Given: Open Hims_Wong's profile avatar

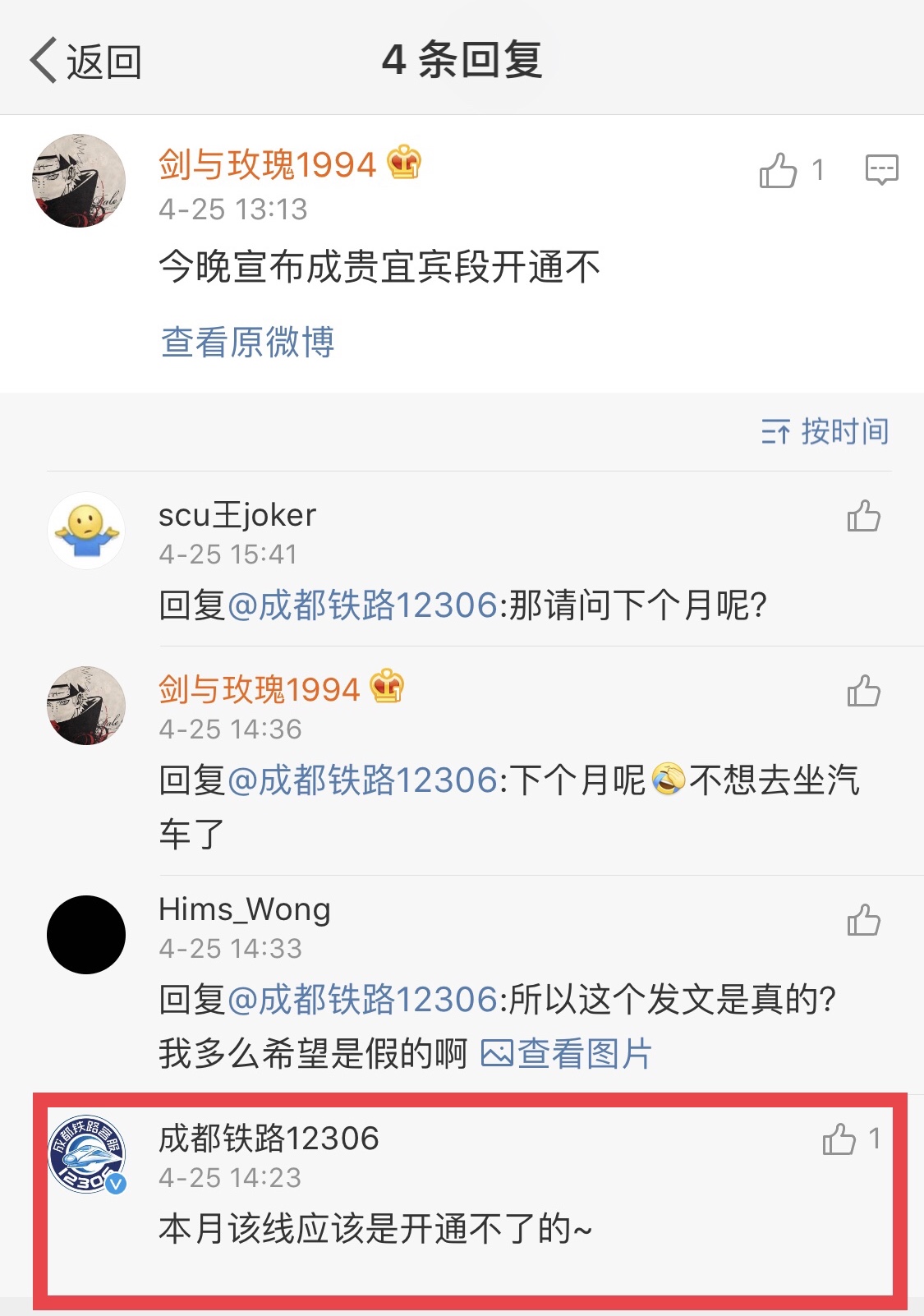Looking at the screenshot, I should pos(86,935).
